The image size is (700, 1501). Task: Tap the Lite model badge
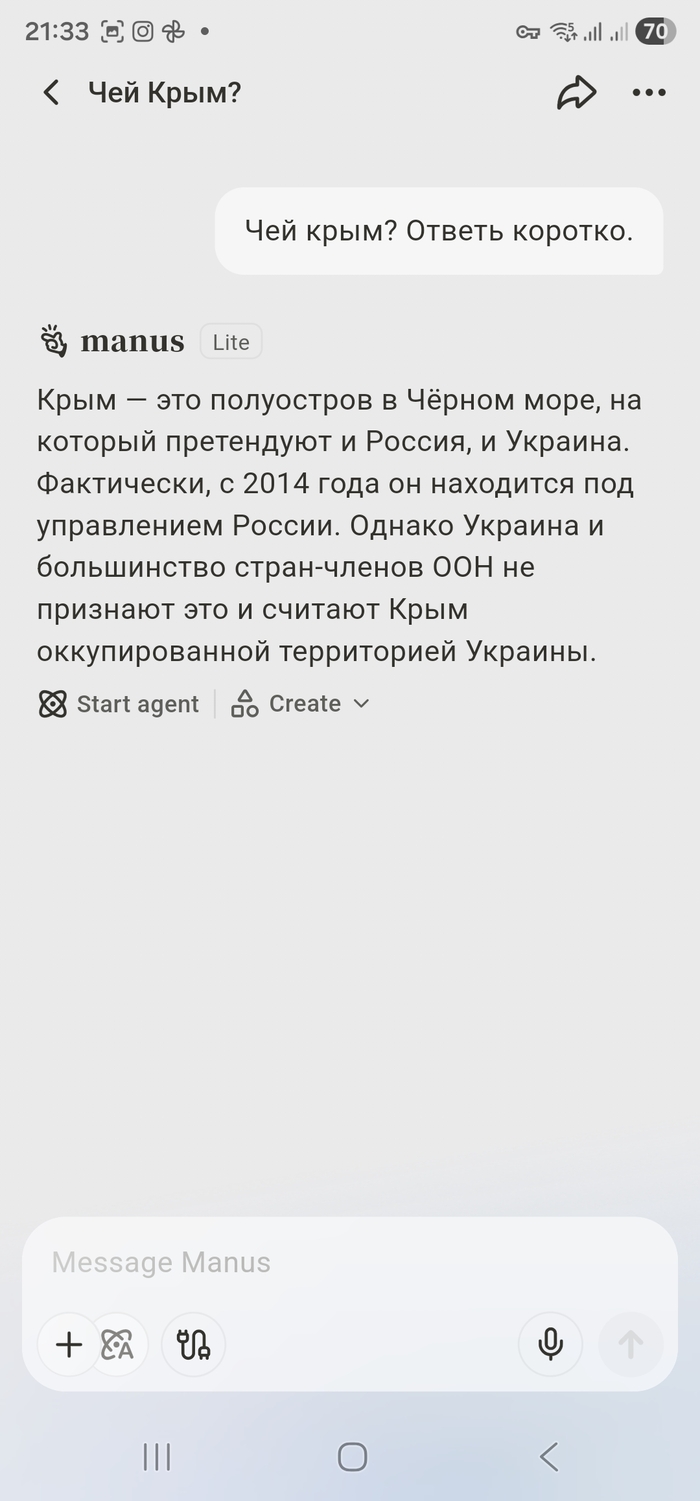231,342
